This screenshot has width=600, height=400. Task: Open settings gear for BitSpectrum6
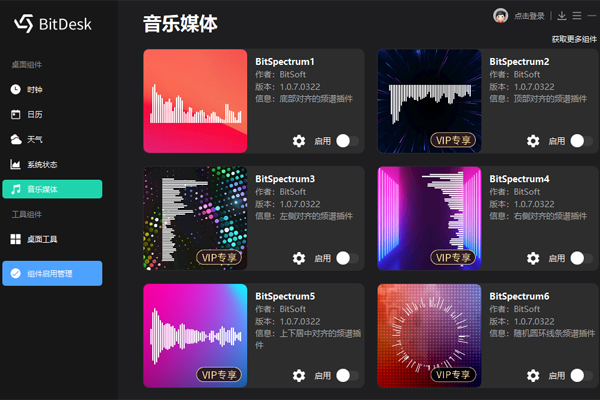pyautogui.click(x=533, y=375)
